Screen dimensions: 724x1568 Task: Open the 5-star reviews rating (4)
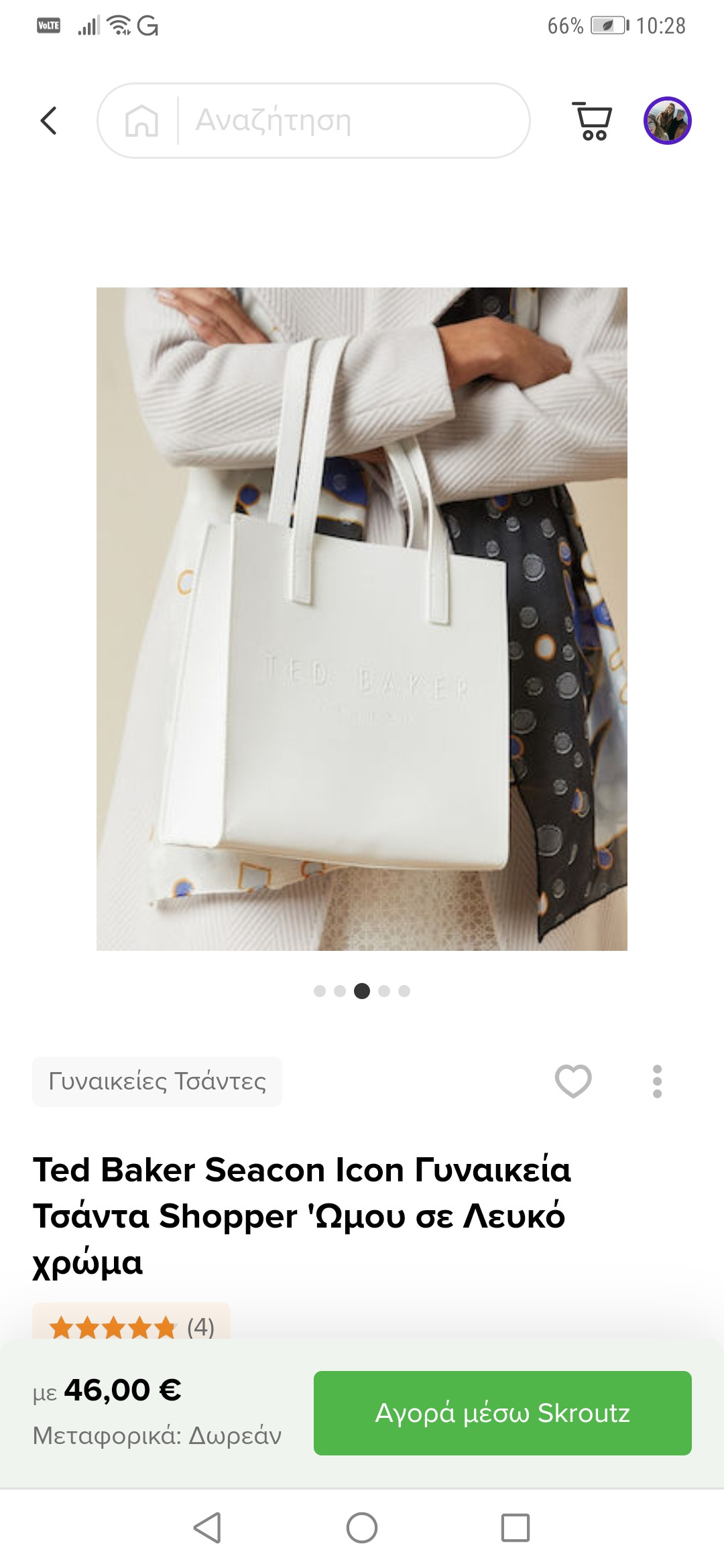tap(131, 1326)
